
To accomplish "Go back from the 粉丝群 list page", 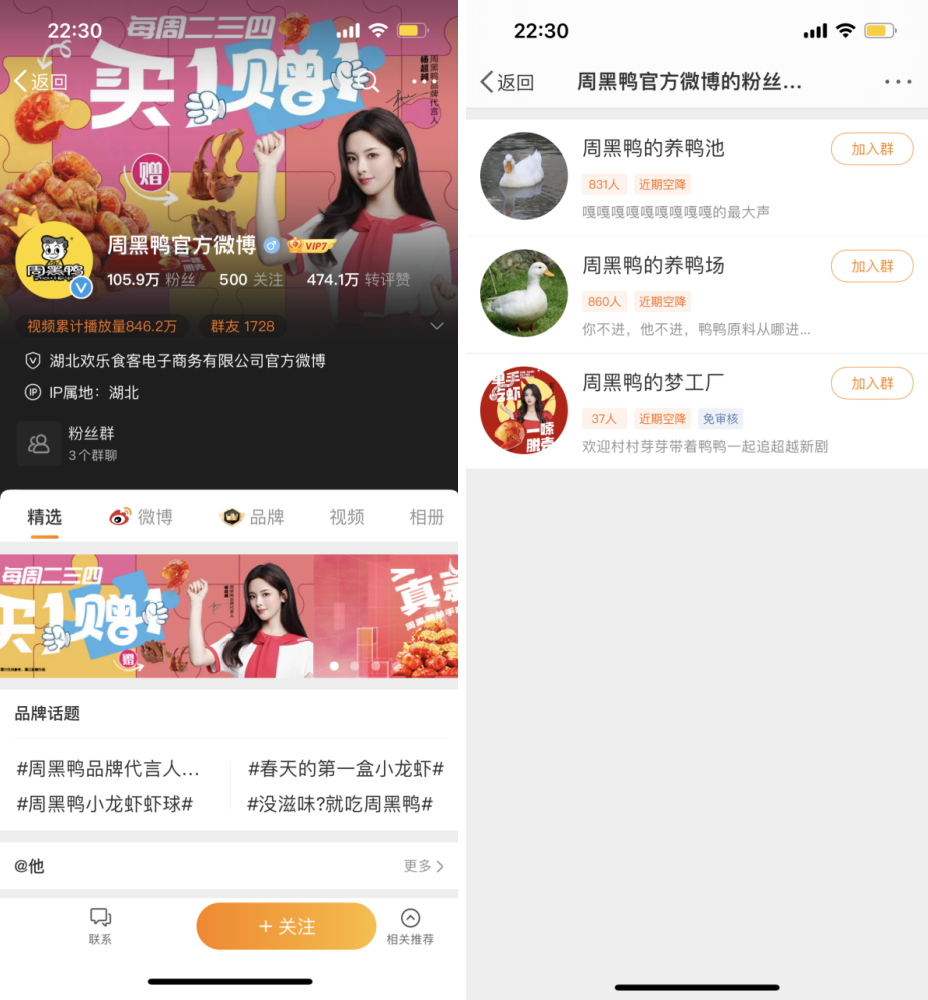I will (x=507, y=82).
